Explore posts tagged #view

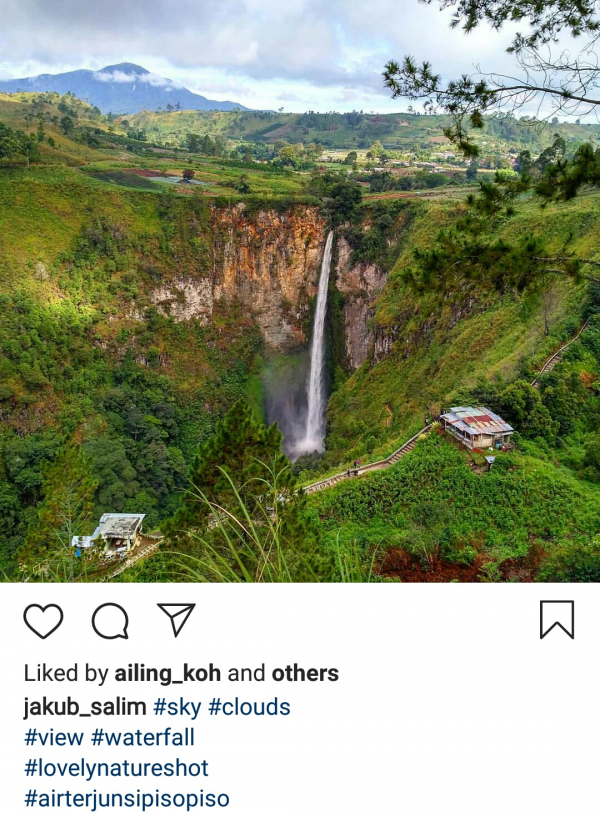pos(54,738)
